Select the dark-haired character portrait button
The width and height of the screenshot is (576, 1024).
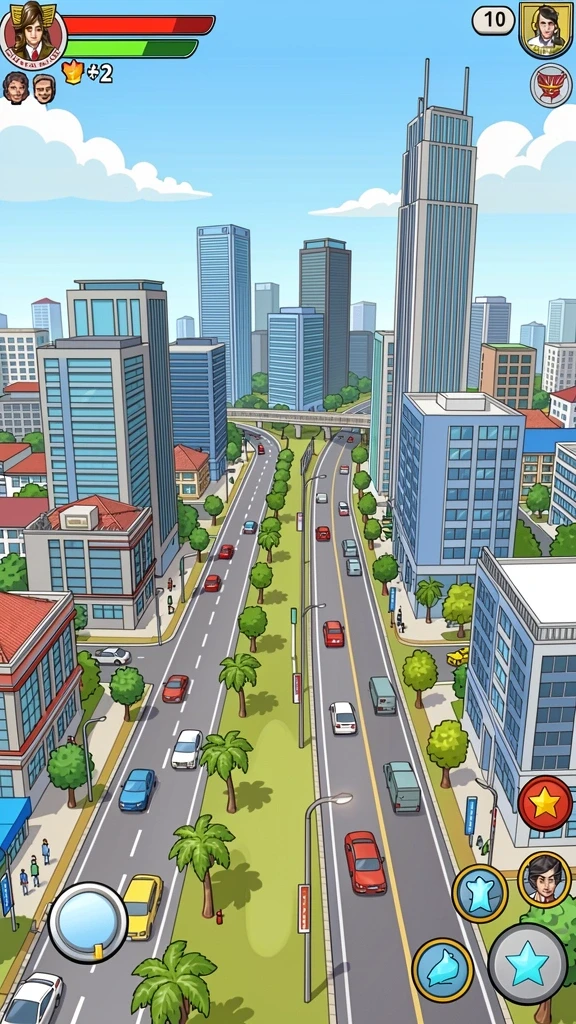click(x=544, y=879)
